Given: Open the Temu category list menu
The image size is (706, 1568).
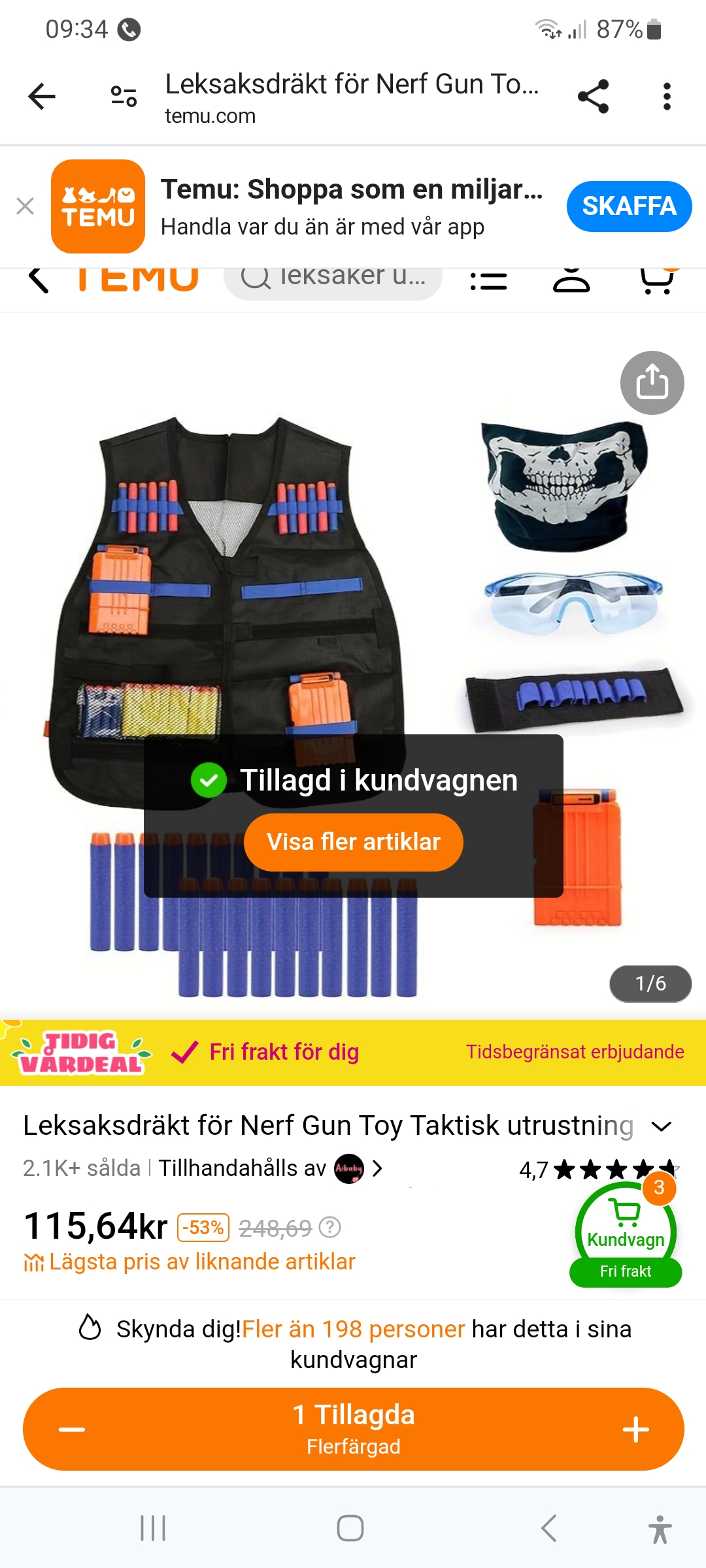Looking at the screenshot, I should [x=488, y=281].
